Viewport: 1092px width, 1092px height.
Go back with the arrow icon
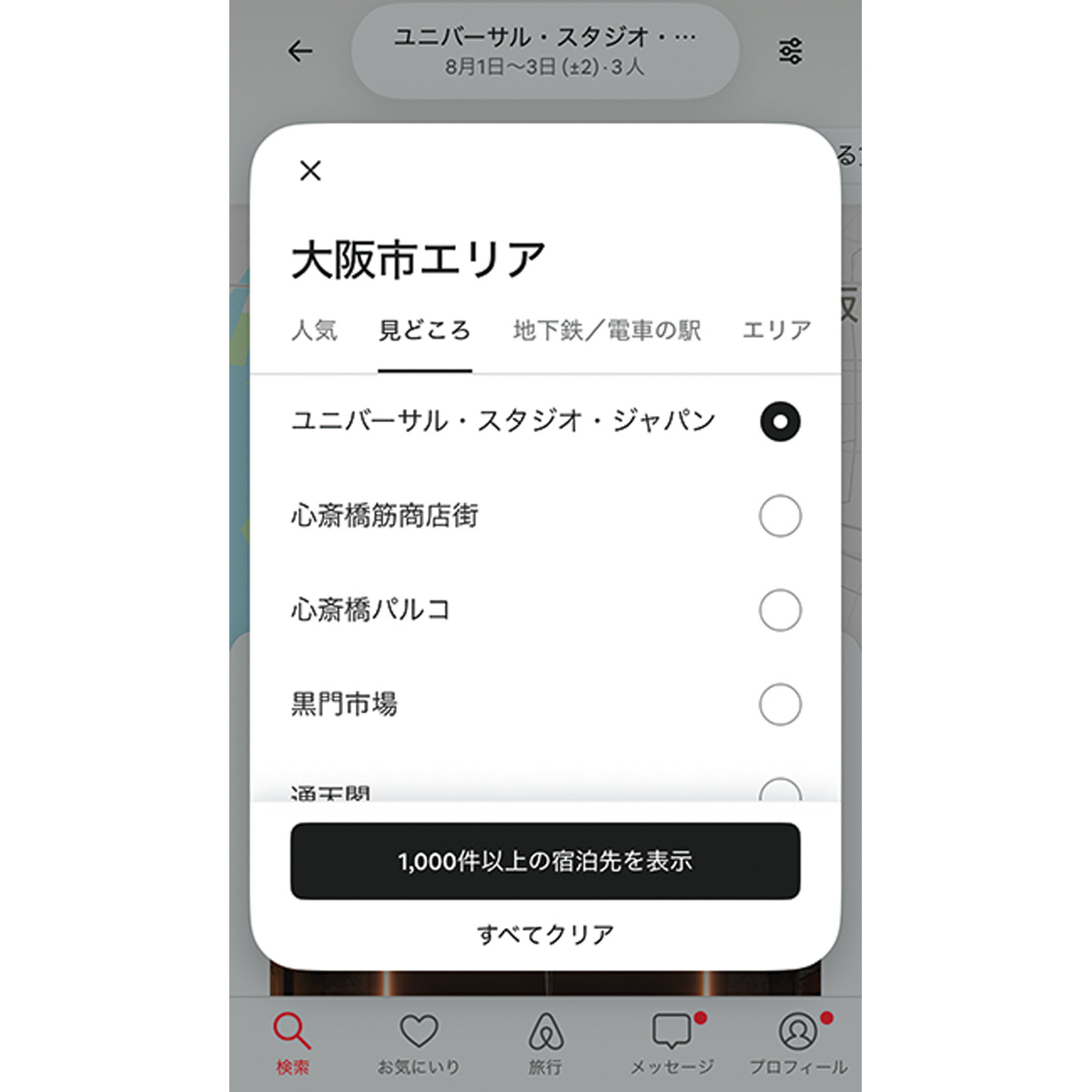click(x=300, y=51)
